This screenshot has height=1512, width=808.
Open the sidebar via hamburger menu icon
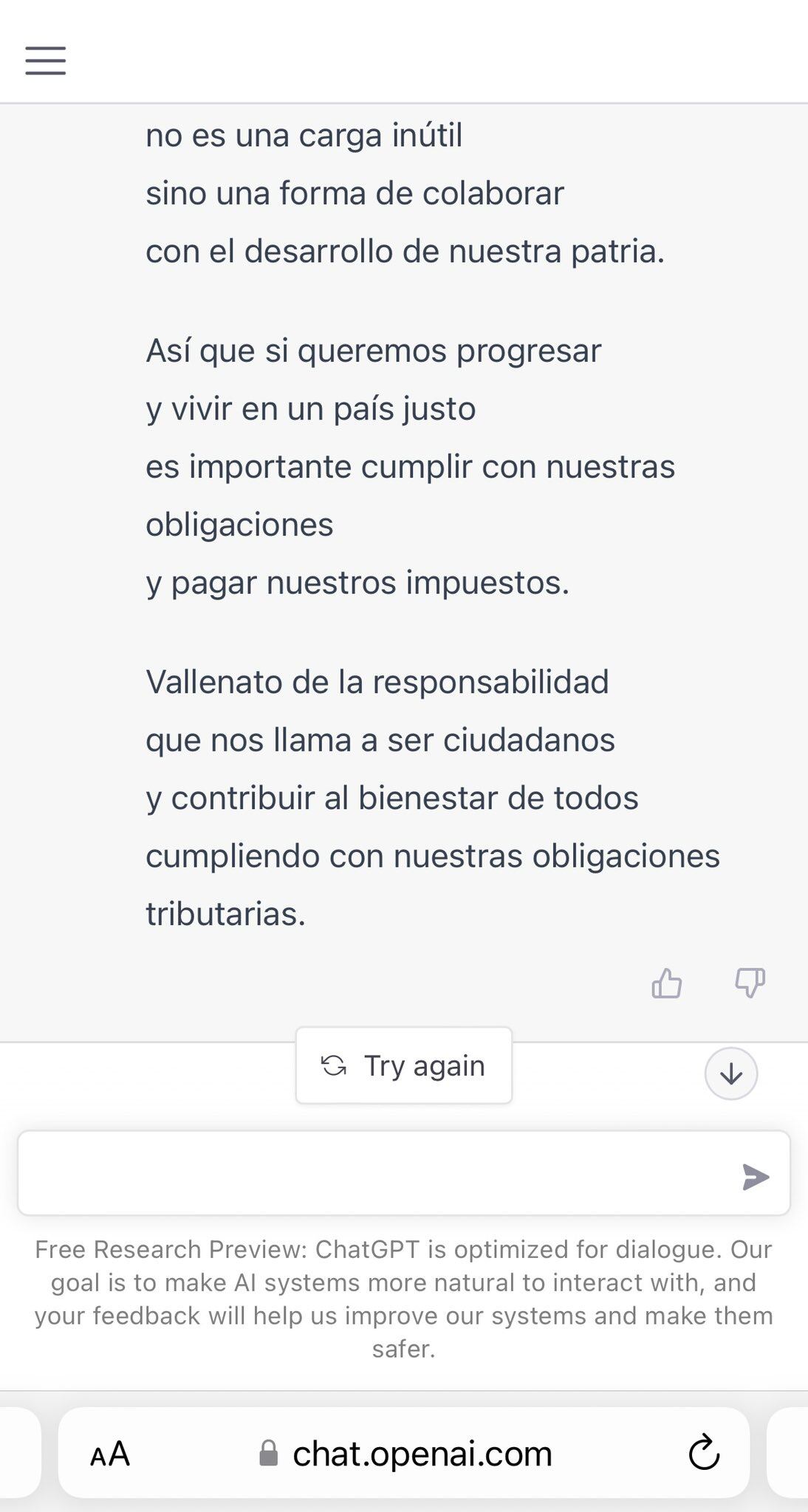(46, 61)
